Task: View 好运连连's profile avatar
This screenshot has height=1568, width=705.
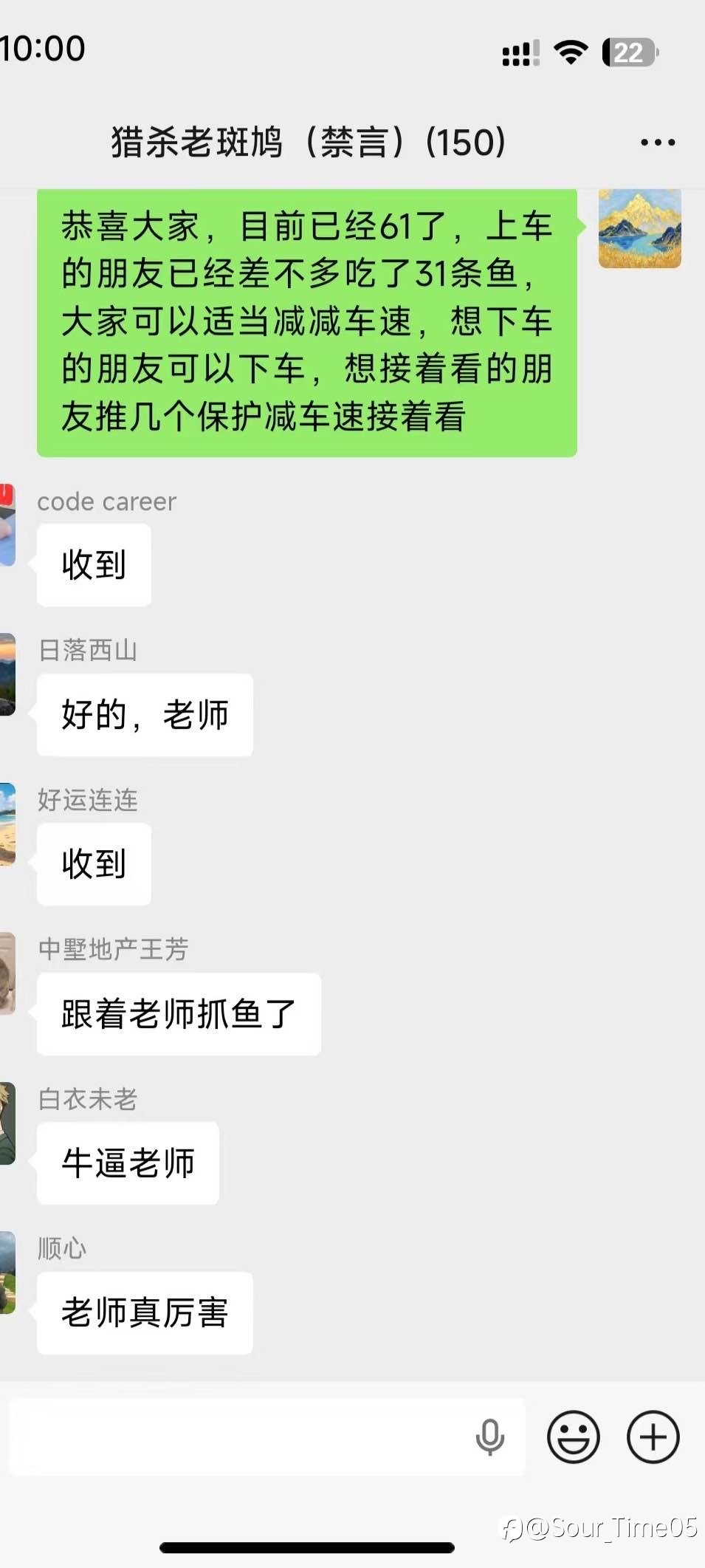Action: point(7,824)
